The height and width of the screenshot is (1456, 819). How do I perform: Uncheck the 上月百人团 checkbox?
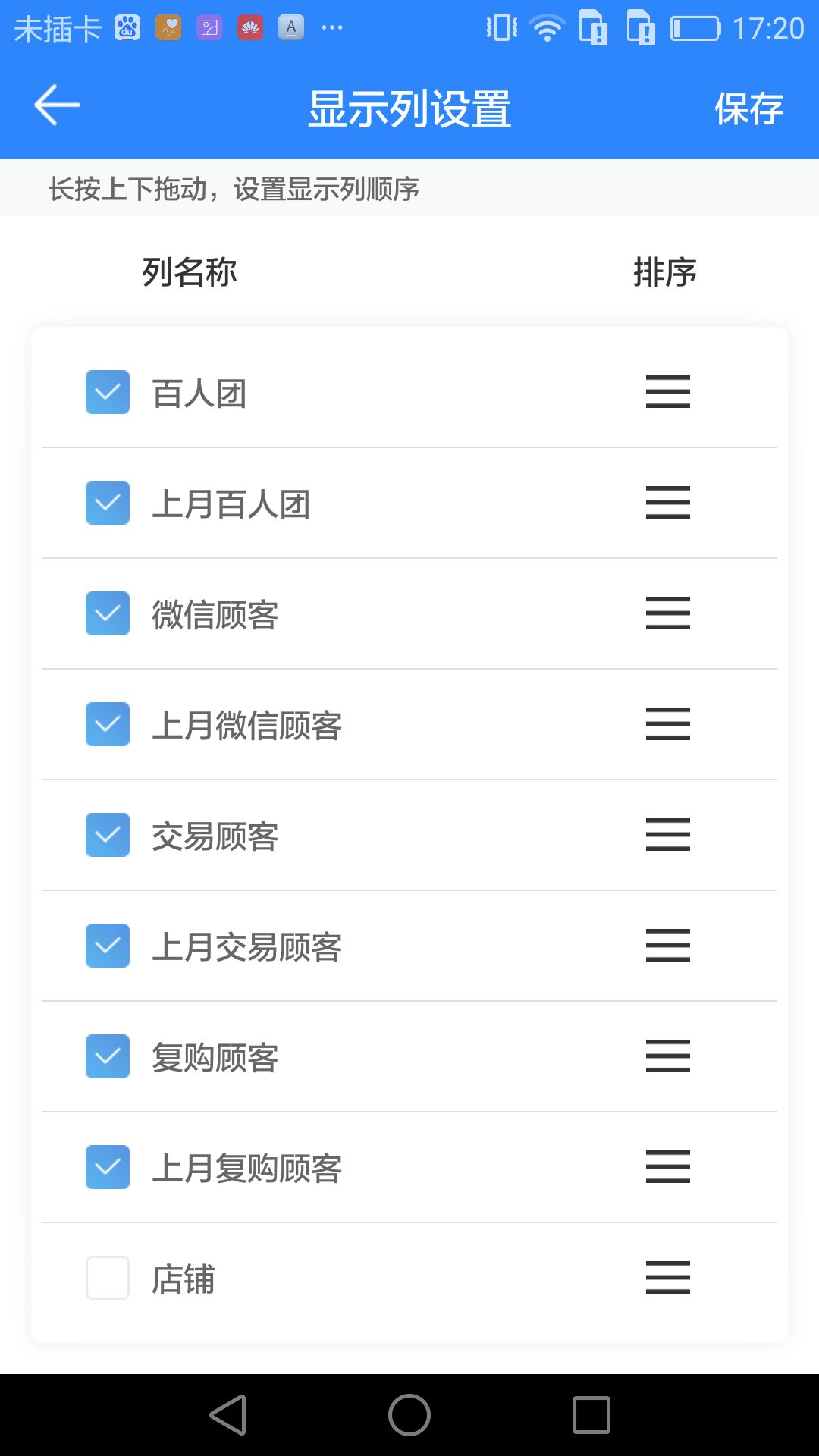coord(108,503)
